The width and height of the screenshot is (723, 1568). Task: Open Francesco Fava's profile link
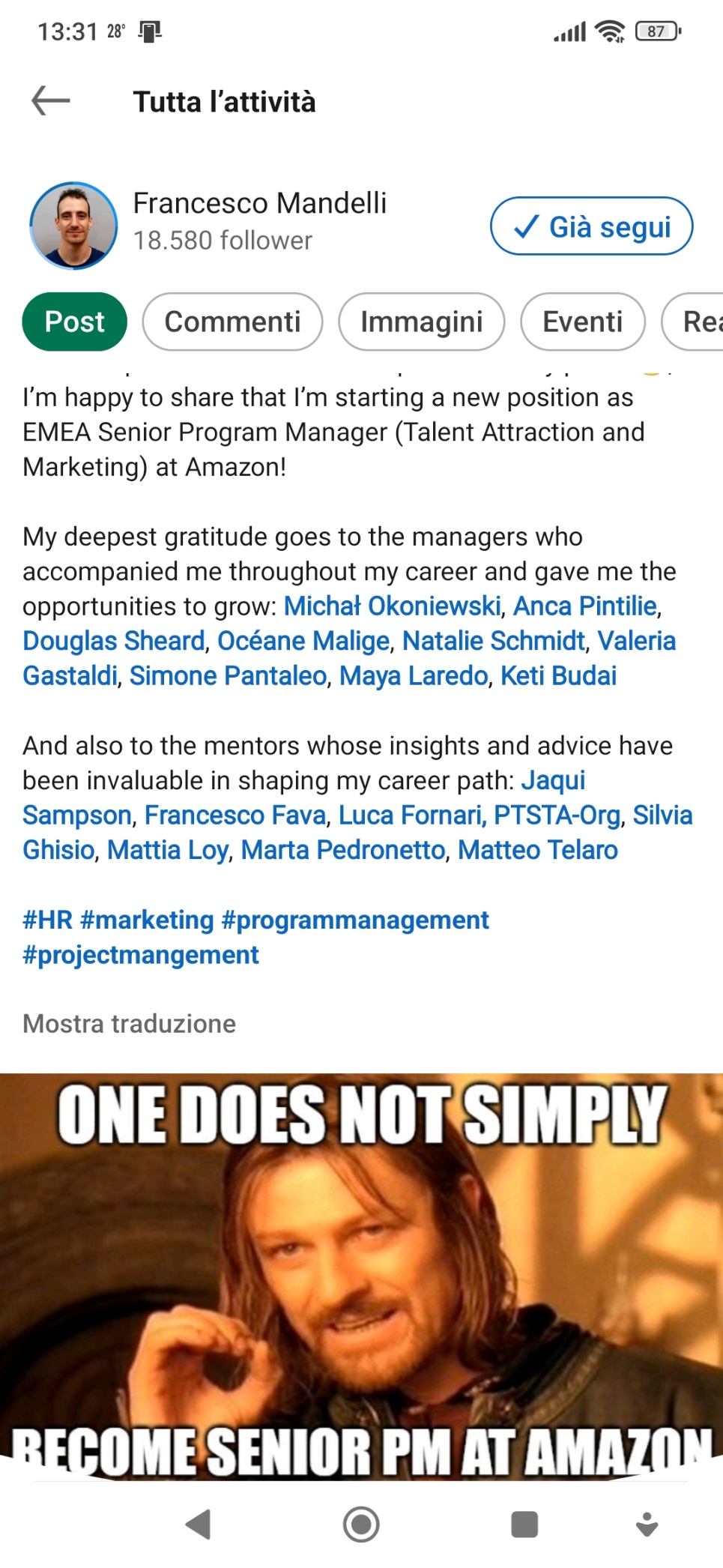tap(235, 815)
